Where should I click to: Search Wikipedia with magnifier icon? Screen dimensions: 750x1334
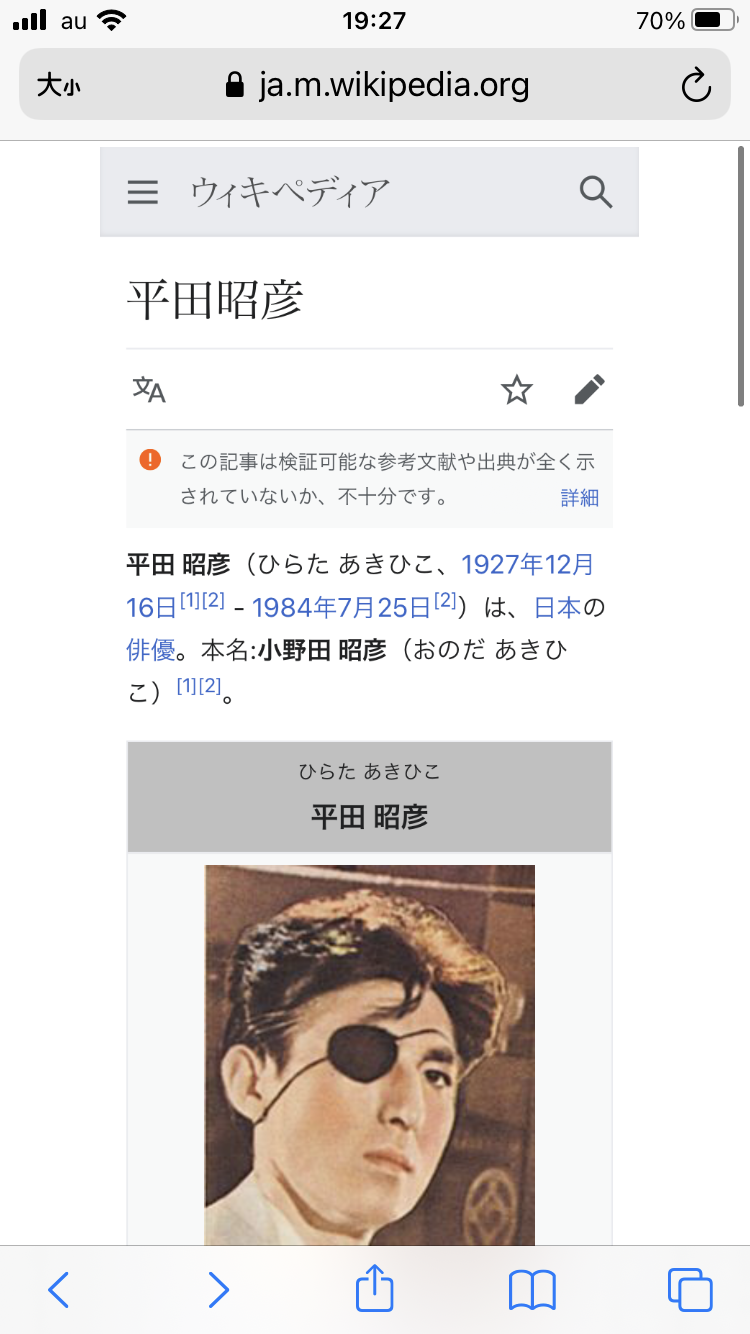[x=596, y=191]
